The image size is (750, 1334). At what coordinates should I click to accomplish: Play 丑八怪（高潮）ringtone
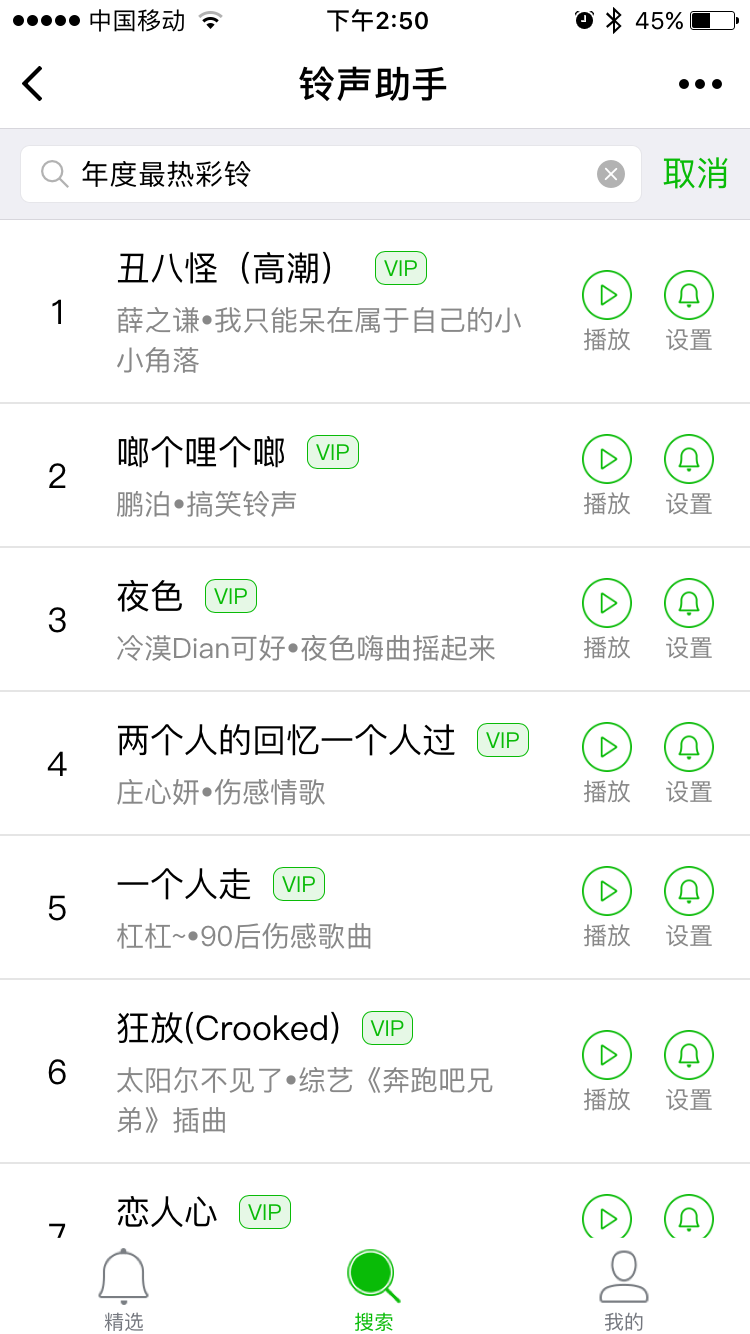607,296
